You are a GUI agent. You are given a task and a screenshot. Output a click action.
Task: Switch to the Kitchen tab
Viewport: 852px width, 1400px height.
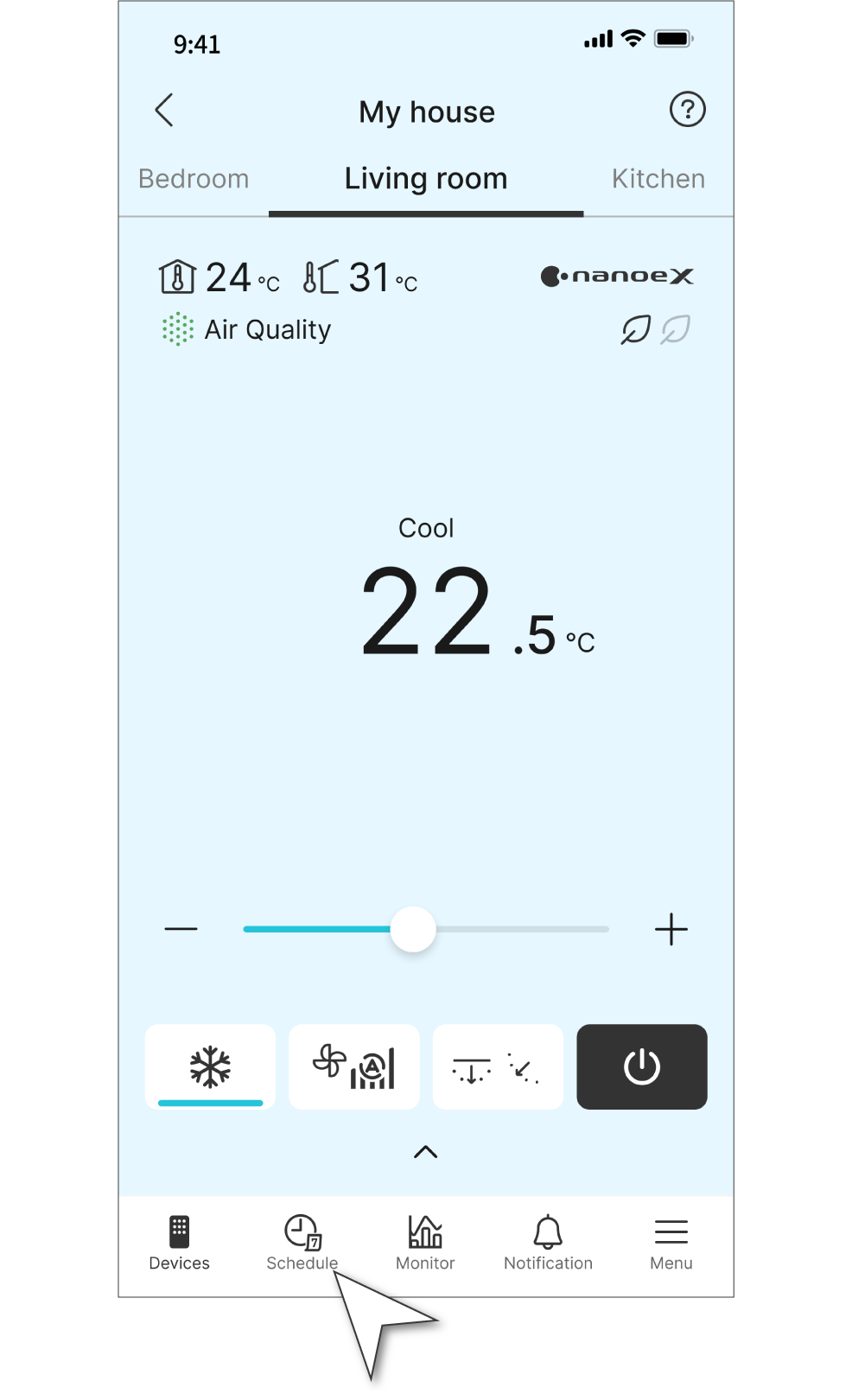658,179
